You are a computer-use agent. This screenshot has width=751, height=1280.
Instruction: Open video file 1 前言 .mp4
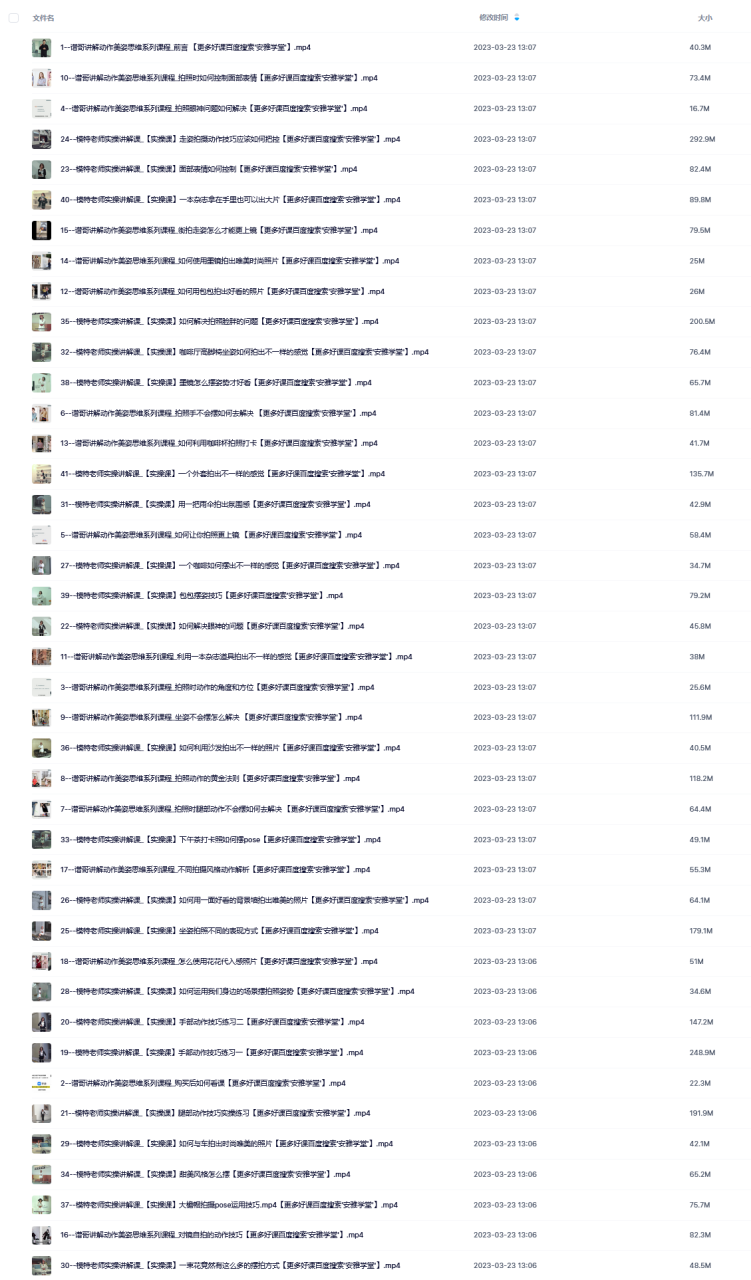(185, 48)
